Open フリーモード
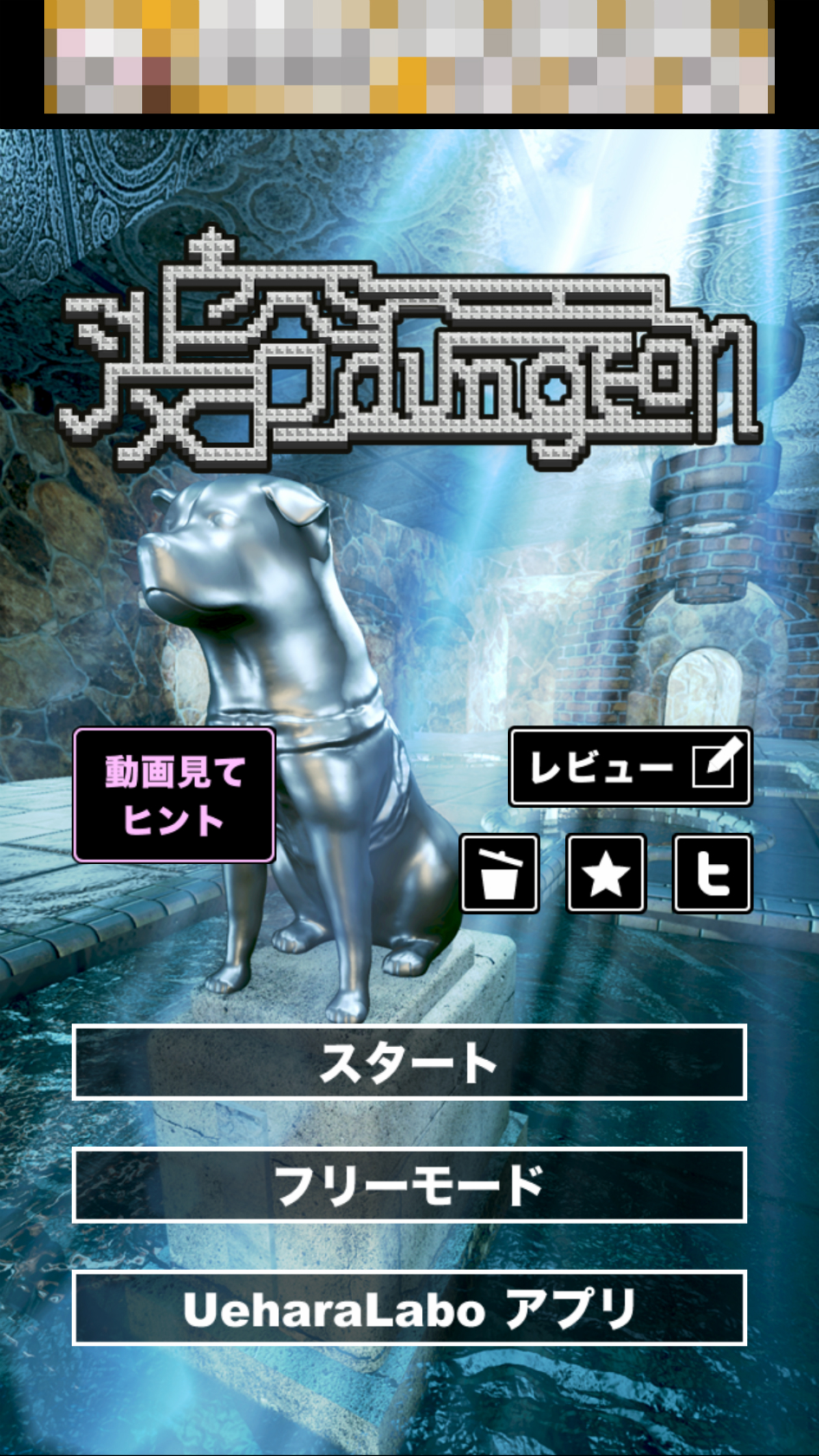 (409, 1186)
